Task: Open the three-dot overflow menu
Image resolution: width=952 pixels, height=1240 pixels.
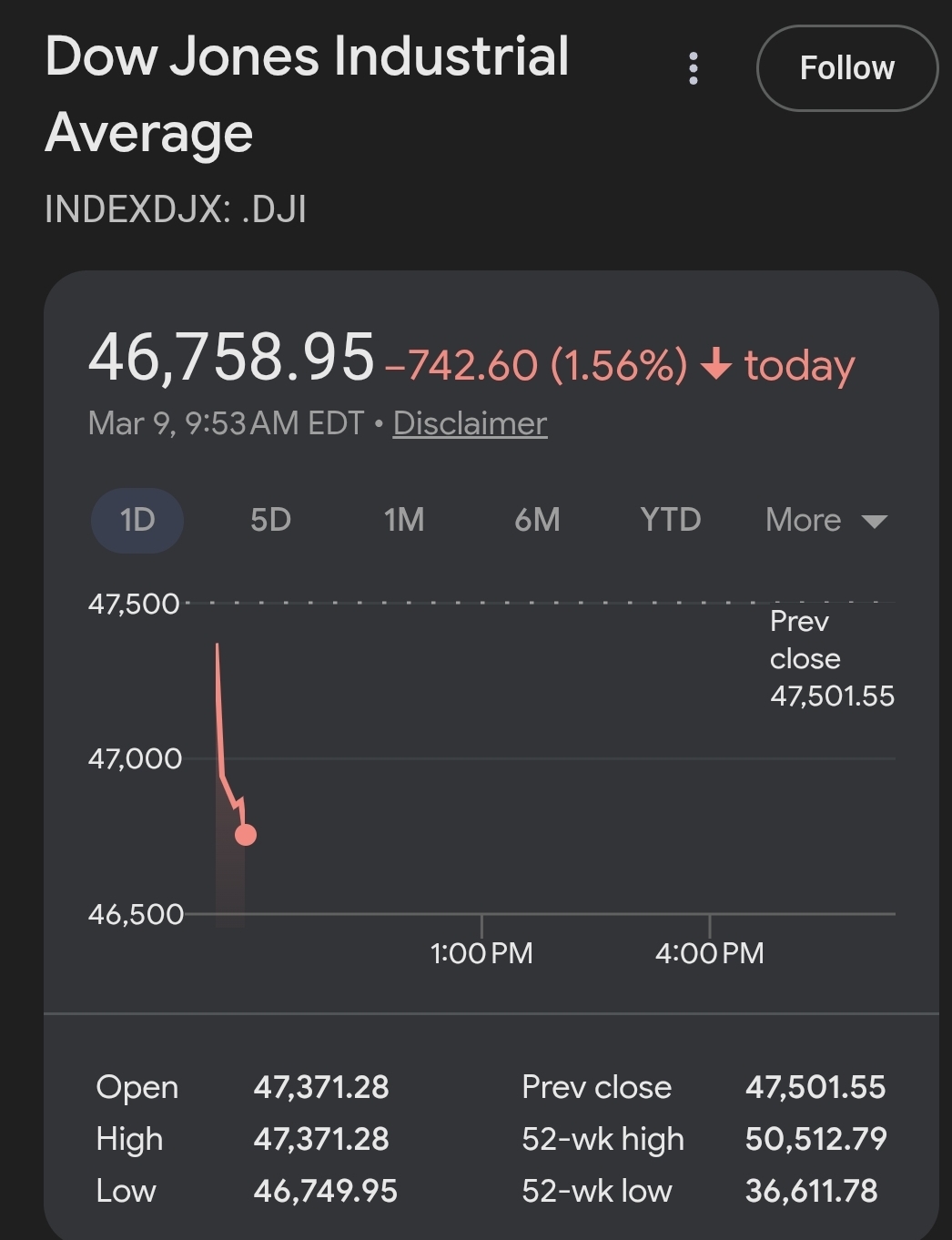Action: (x=693, y=68)
